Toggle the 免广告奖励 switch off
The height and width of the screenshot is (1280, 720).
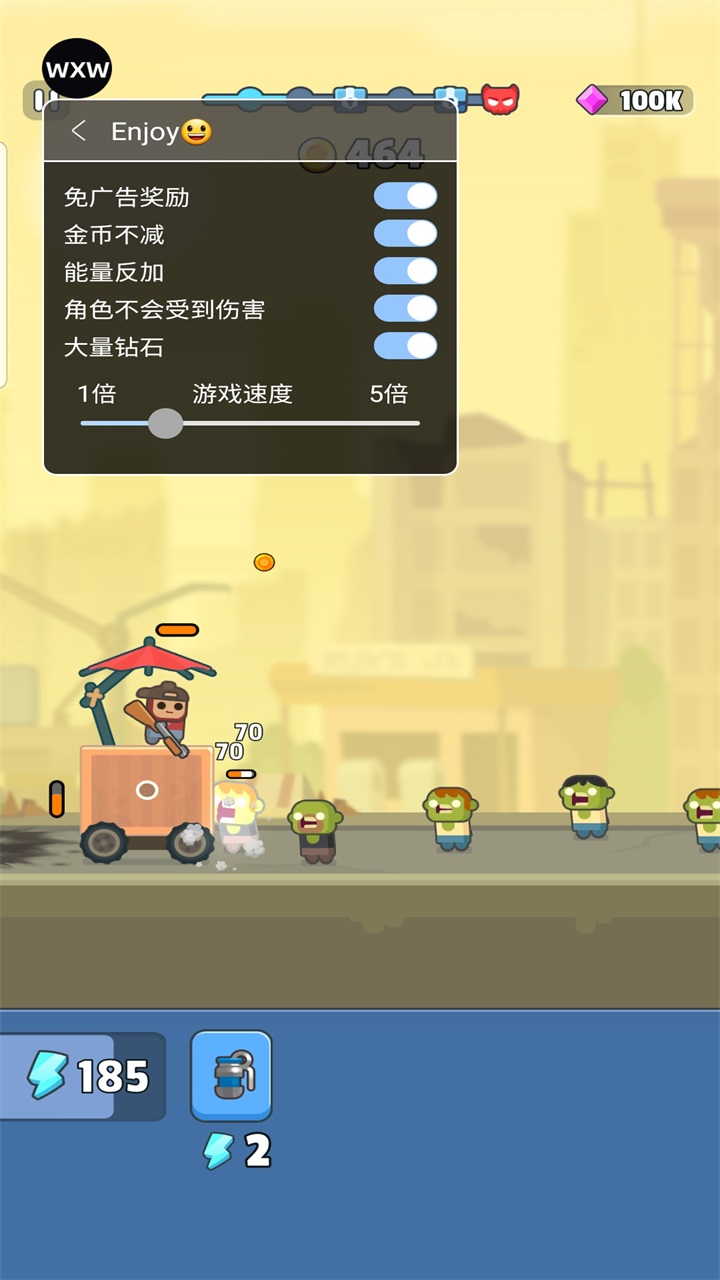coord(405,196)
